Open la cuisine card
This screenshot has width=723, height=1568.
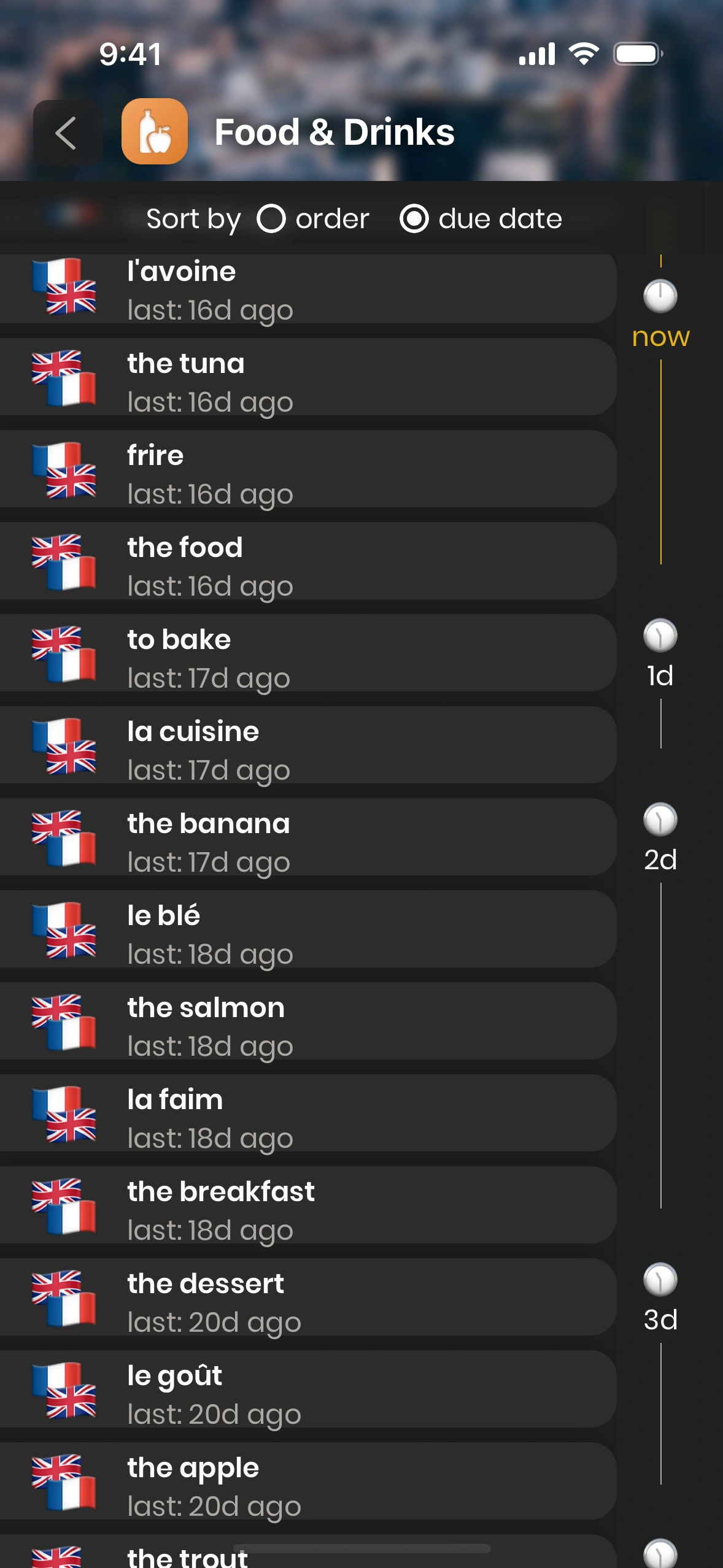click(307, 750)
